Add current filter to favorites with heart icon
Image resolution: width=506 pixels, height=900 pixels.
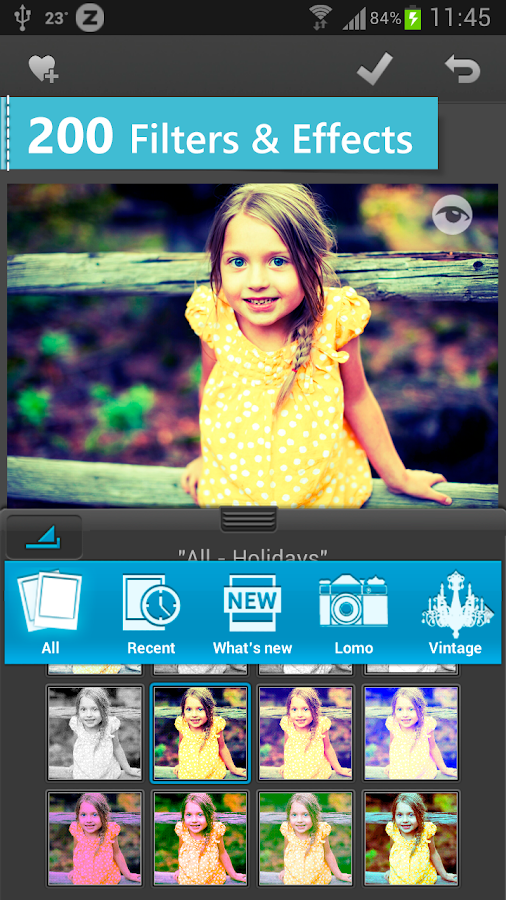coord(44,69)
